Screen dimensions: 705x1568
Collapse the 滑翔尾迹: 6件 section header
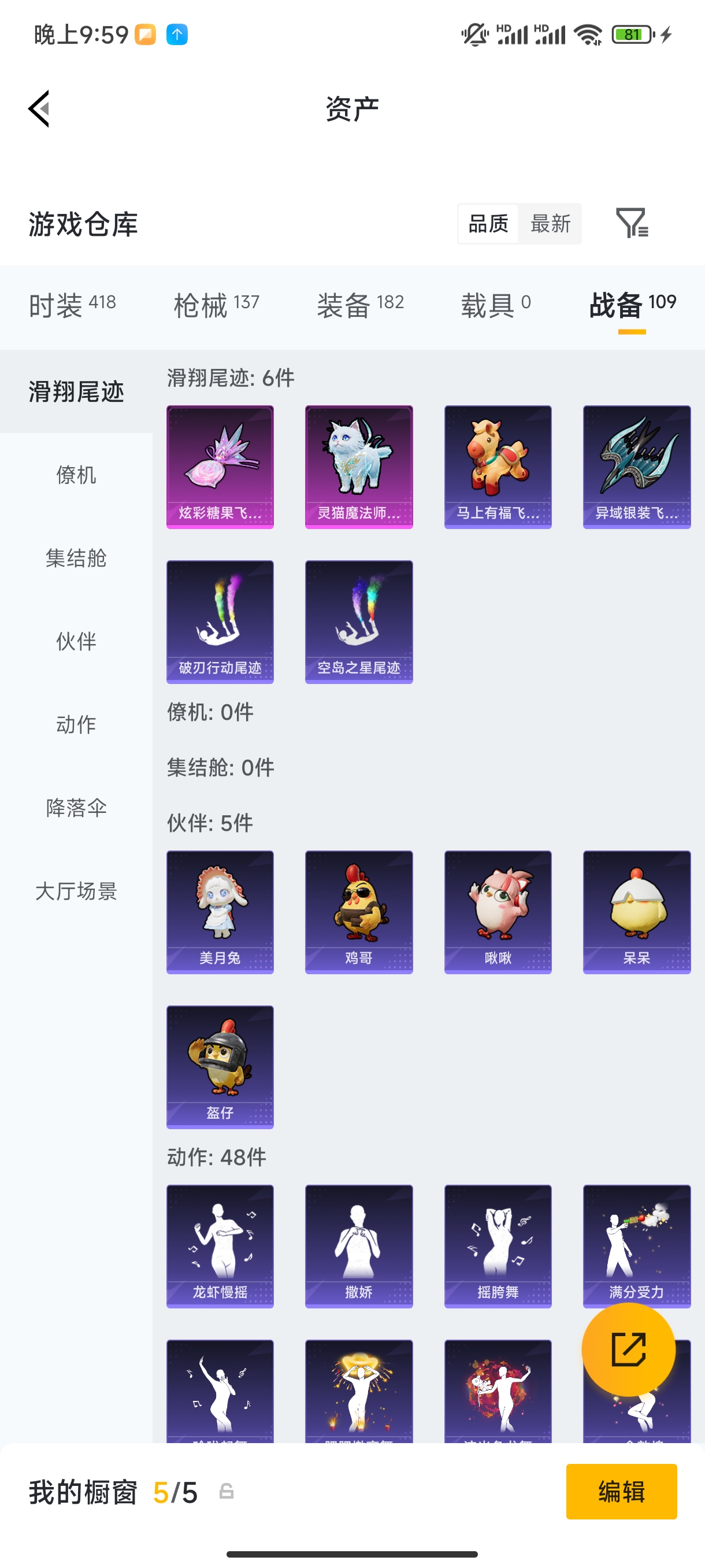229,378
